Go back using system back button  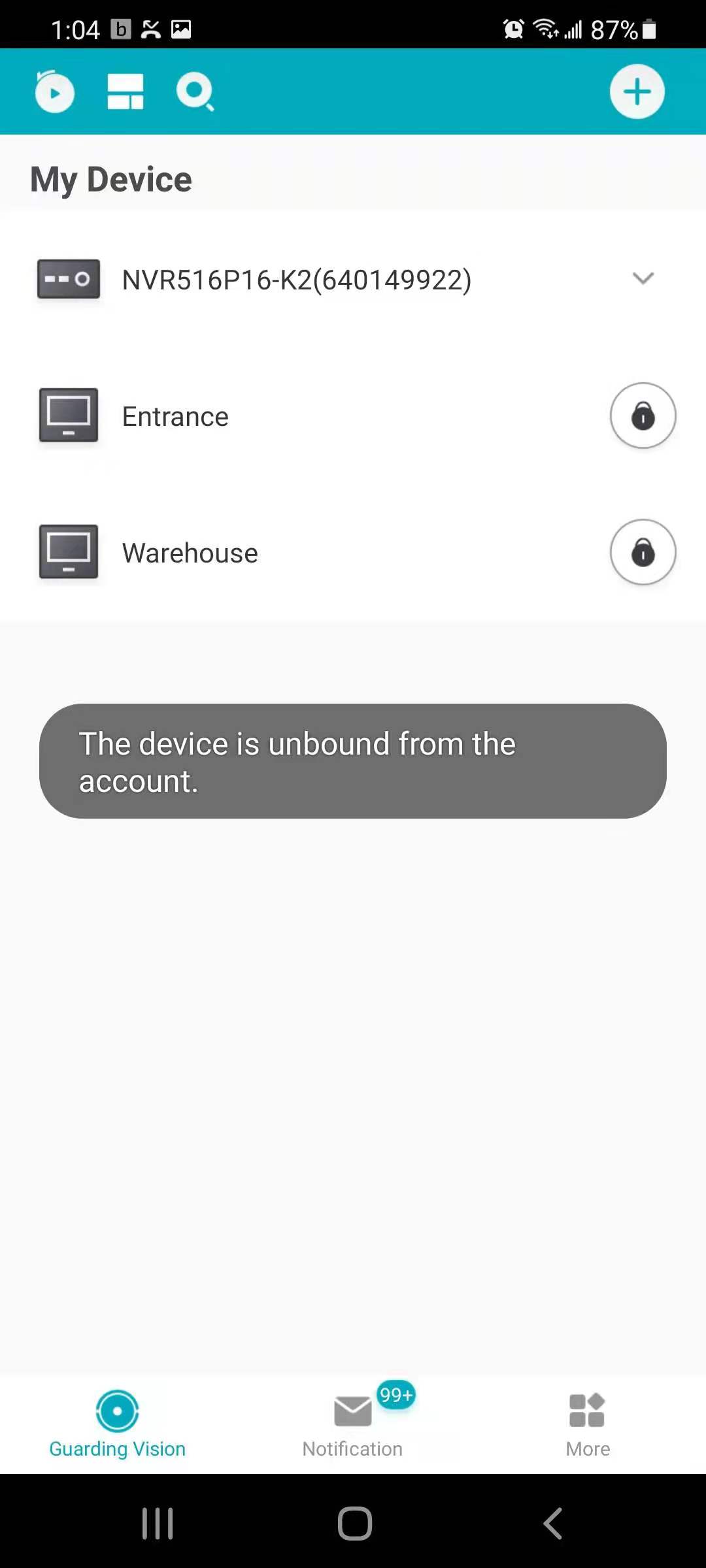(x=553, y=1524)
